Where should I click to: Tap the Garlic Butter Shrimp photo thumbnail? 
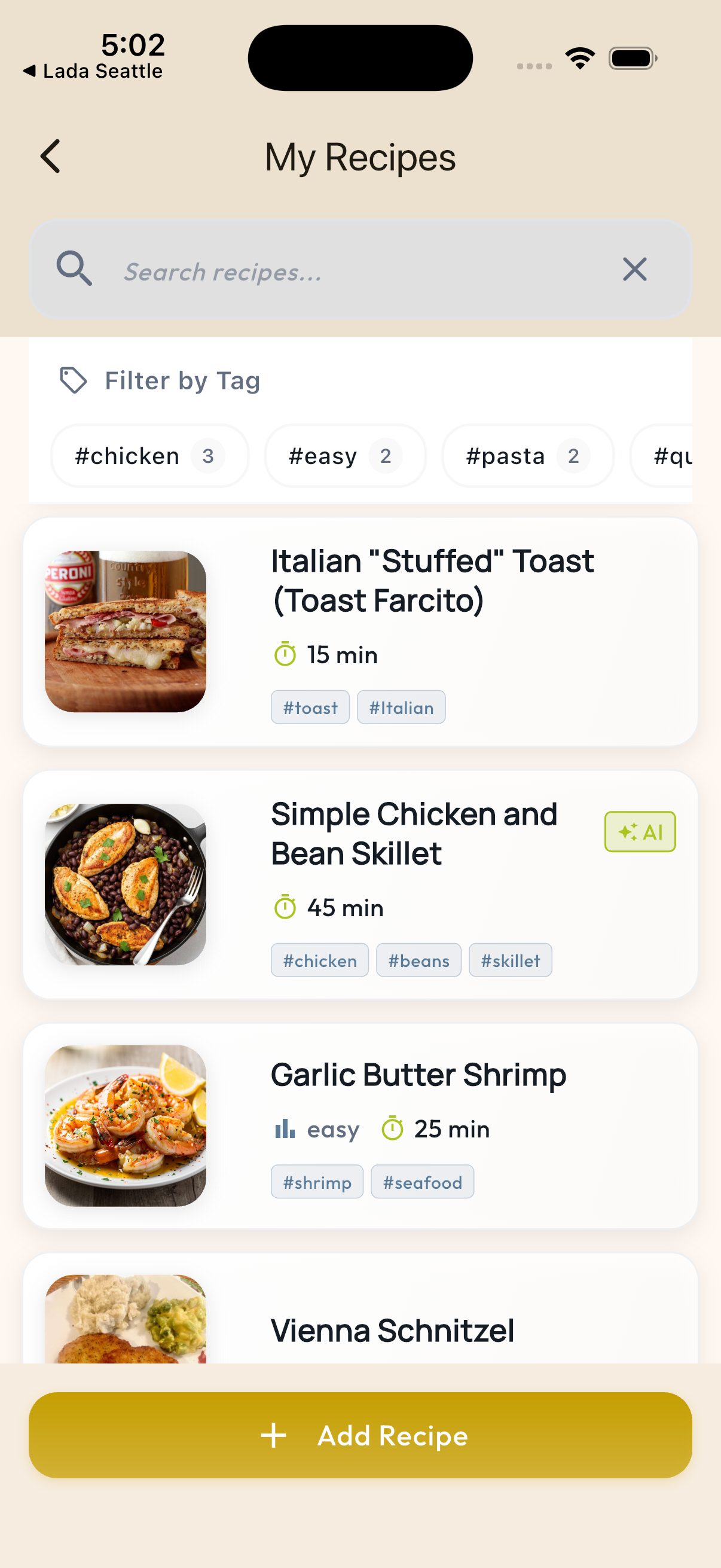tap(126, 1123)
